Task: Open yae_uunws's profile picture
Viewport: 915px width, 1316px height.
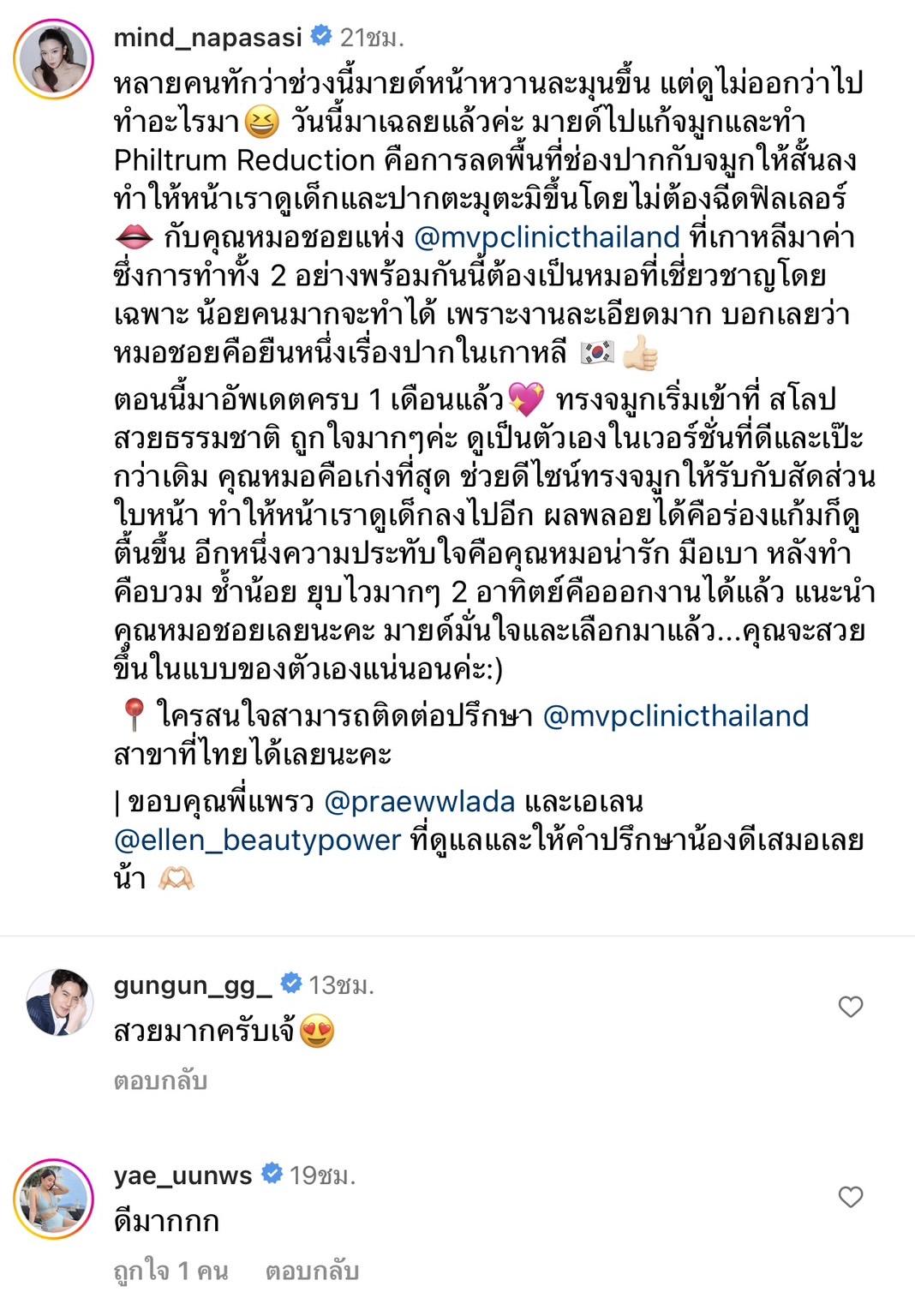Action: tap(53, 1199)
